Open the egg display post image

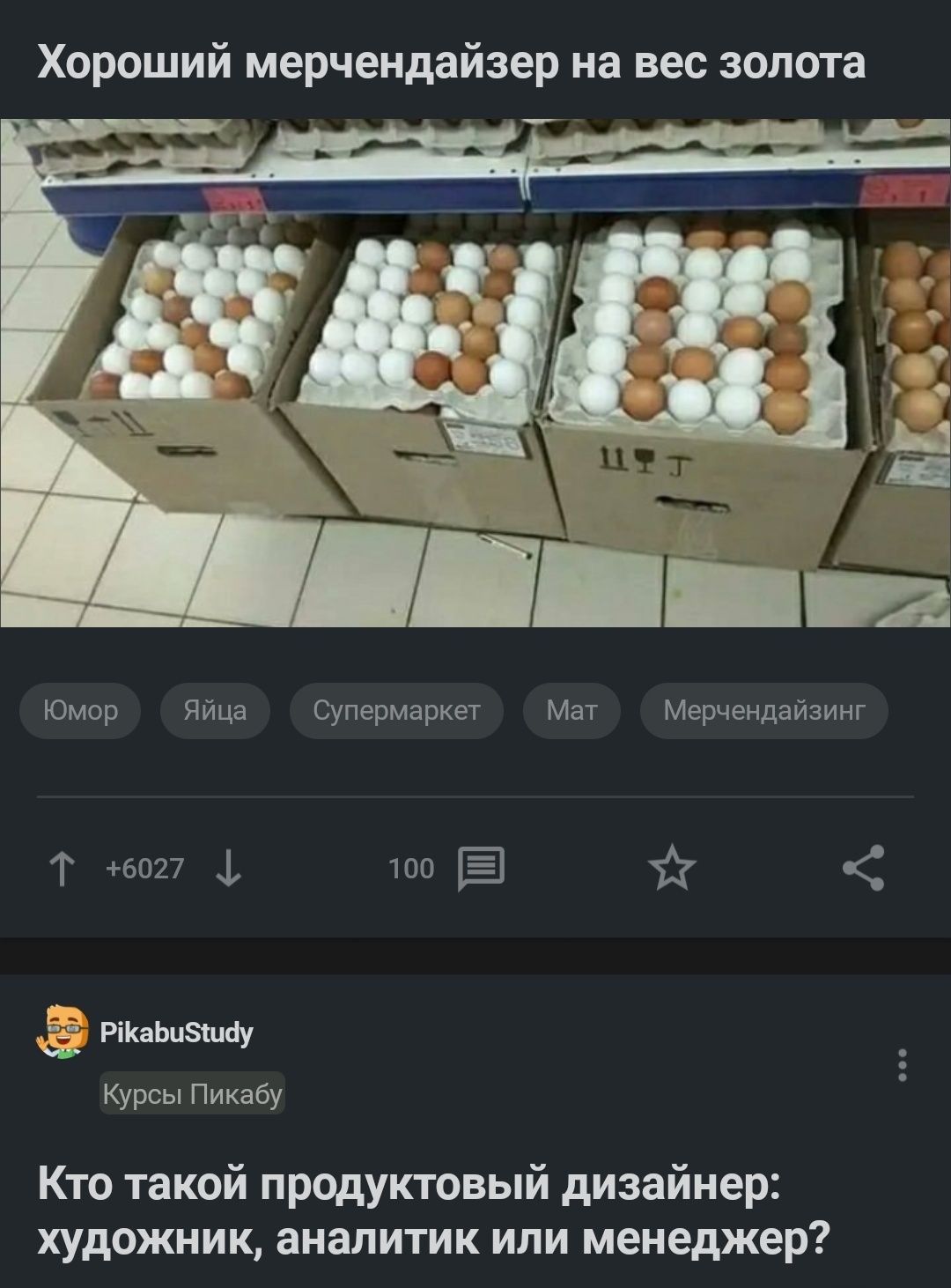point(475,373)
